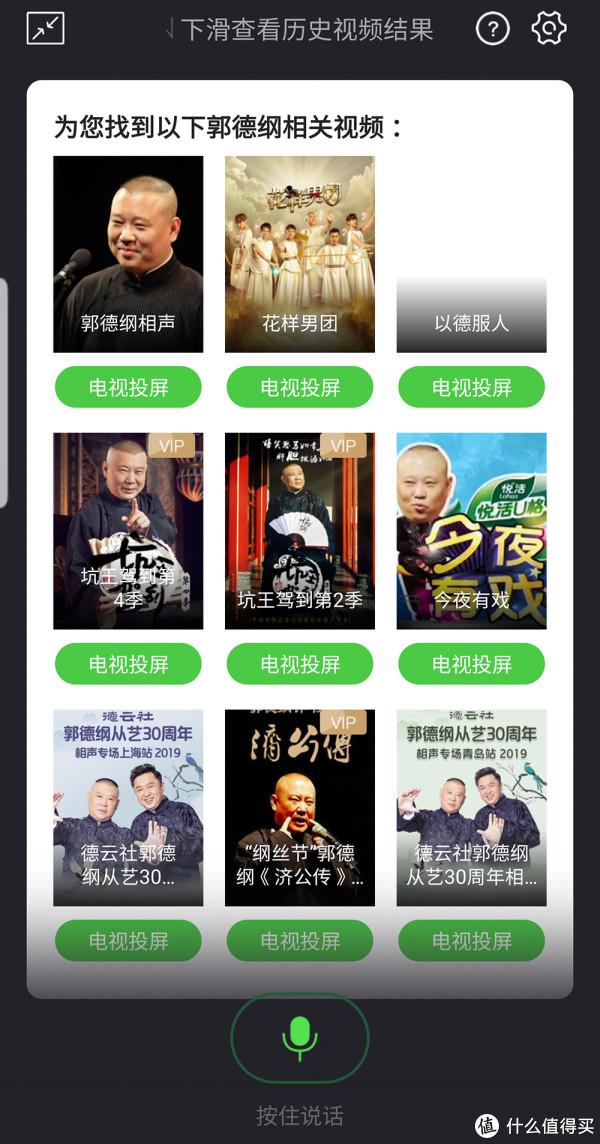Image resolution: width=600 pixels, height=1144 pixels.
Task: Collapse the screen with the minimize icon
Action: (x=45, y=28)
